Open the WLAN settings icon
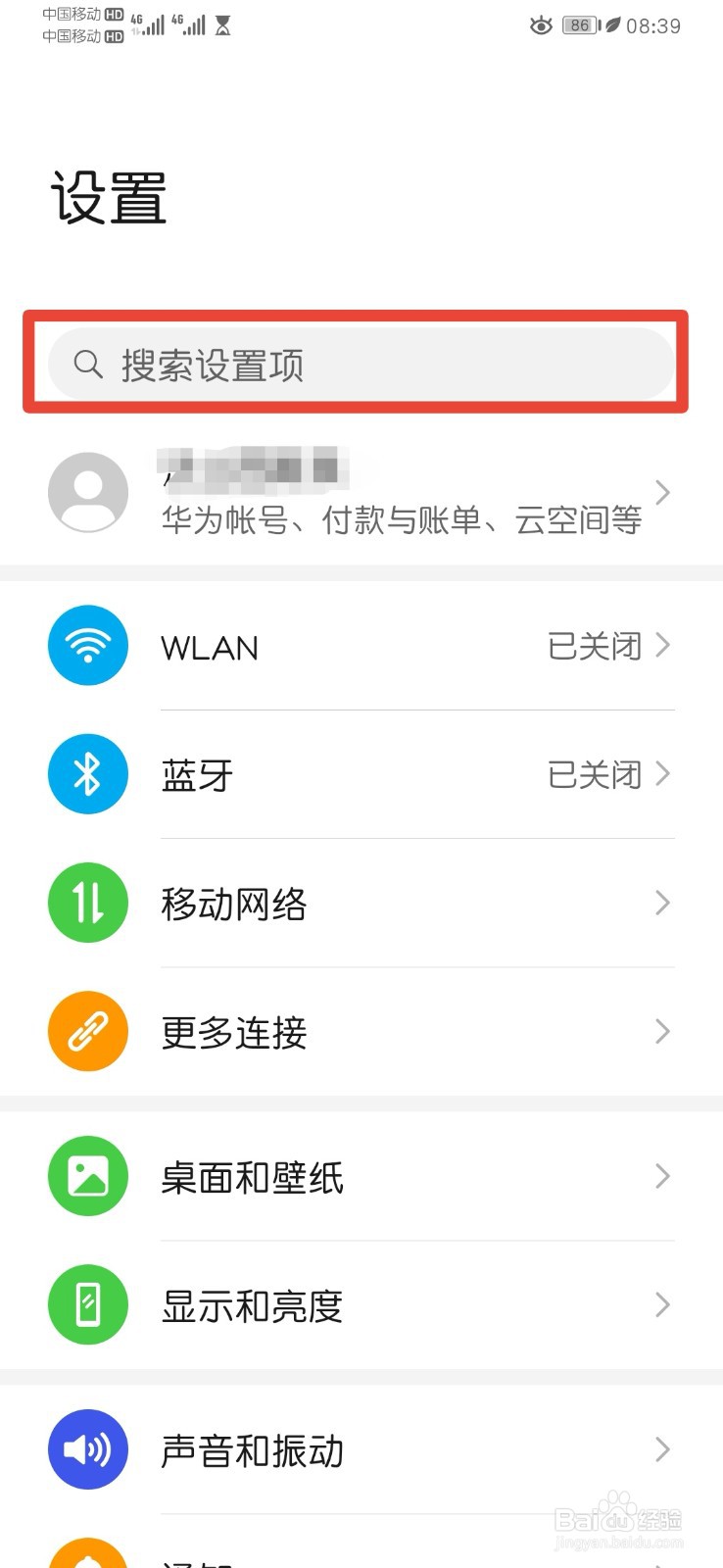This screenshot has height=1568, width=723. pos(87,645)
